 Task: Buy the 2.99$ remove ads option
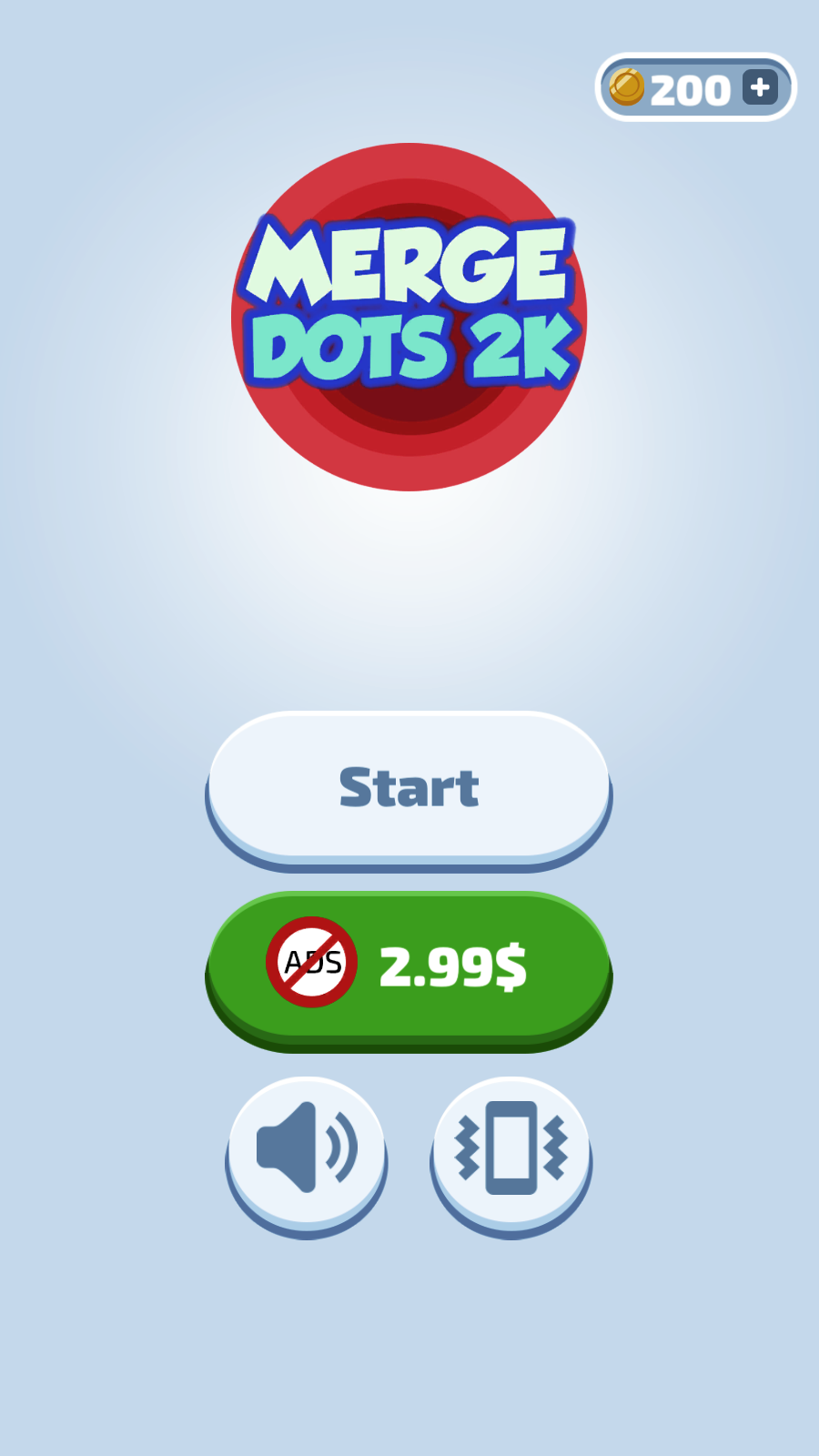pos(409,966)
